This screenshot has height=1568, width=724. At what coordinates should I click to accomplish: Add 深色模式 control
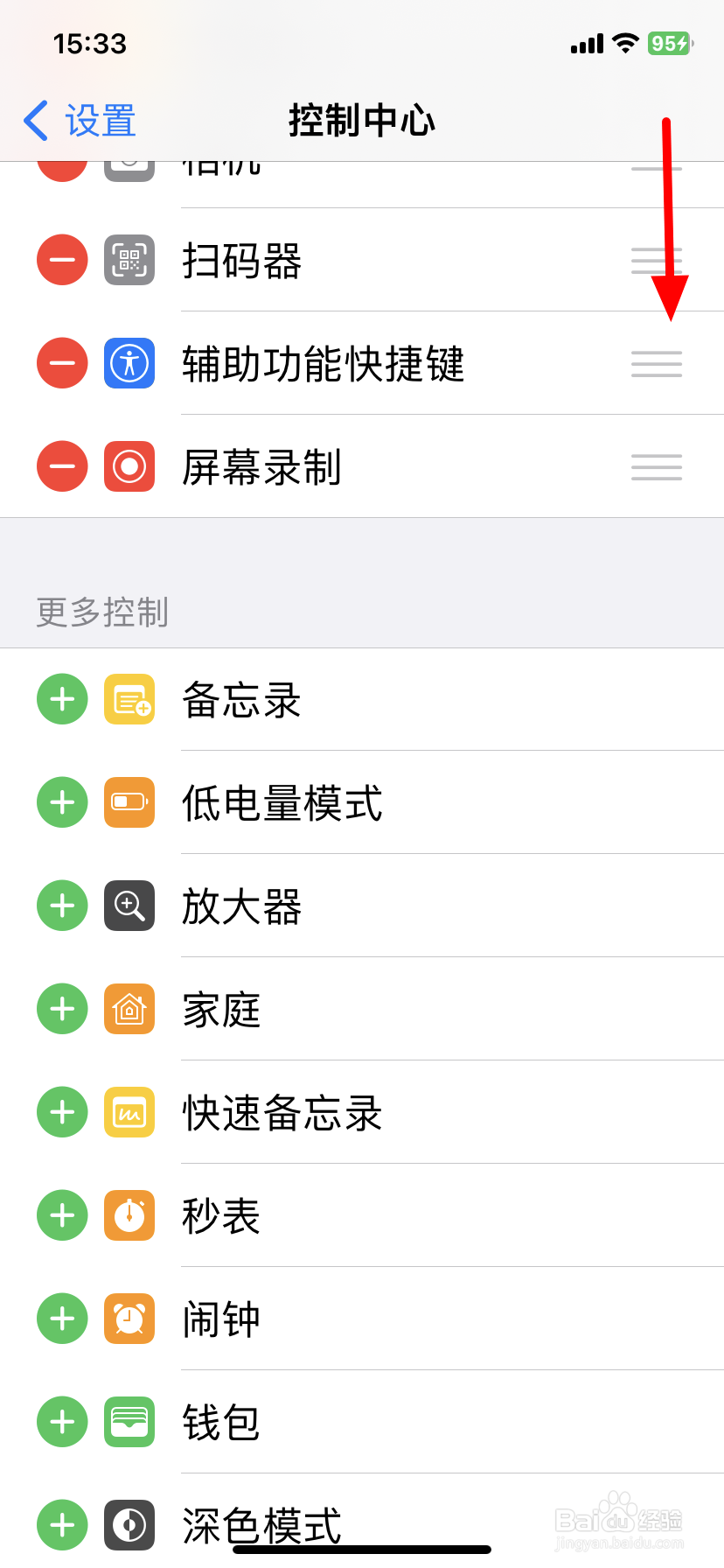coord(62,1525)
